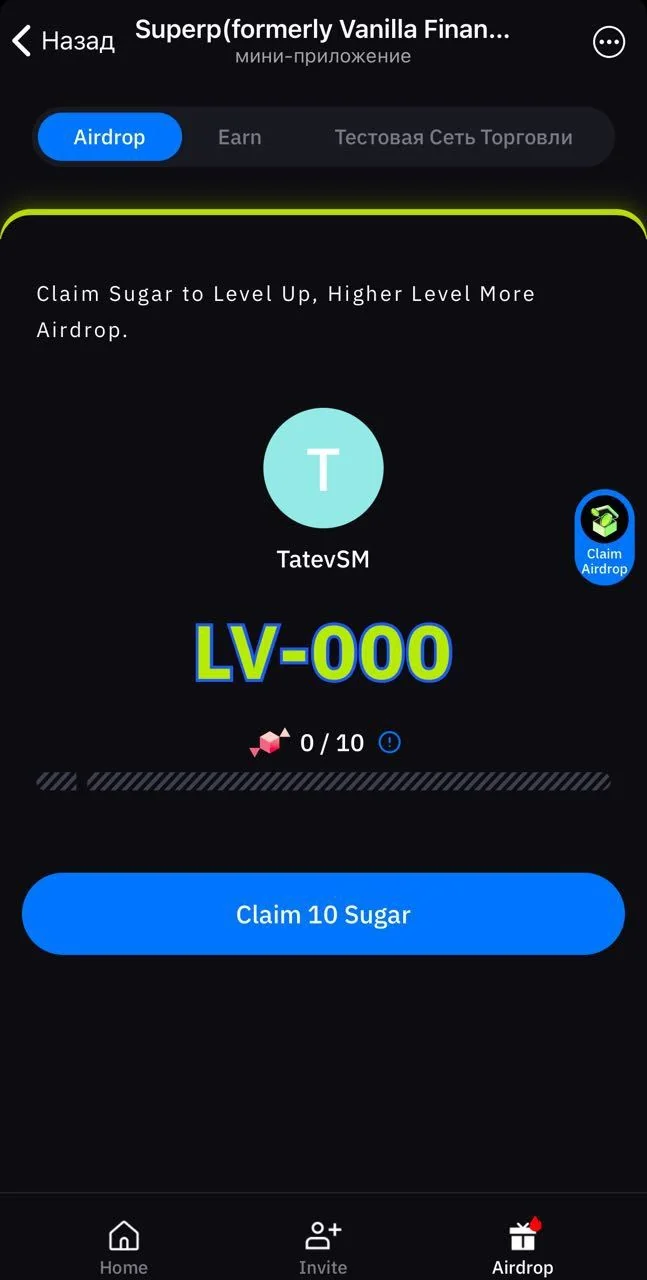This screenshot has height=1280, width=647.
Task: Open the Тестовая Сеть Торговли tab
Action: point(453,137)
